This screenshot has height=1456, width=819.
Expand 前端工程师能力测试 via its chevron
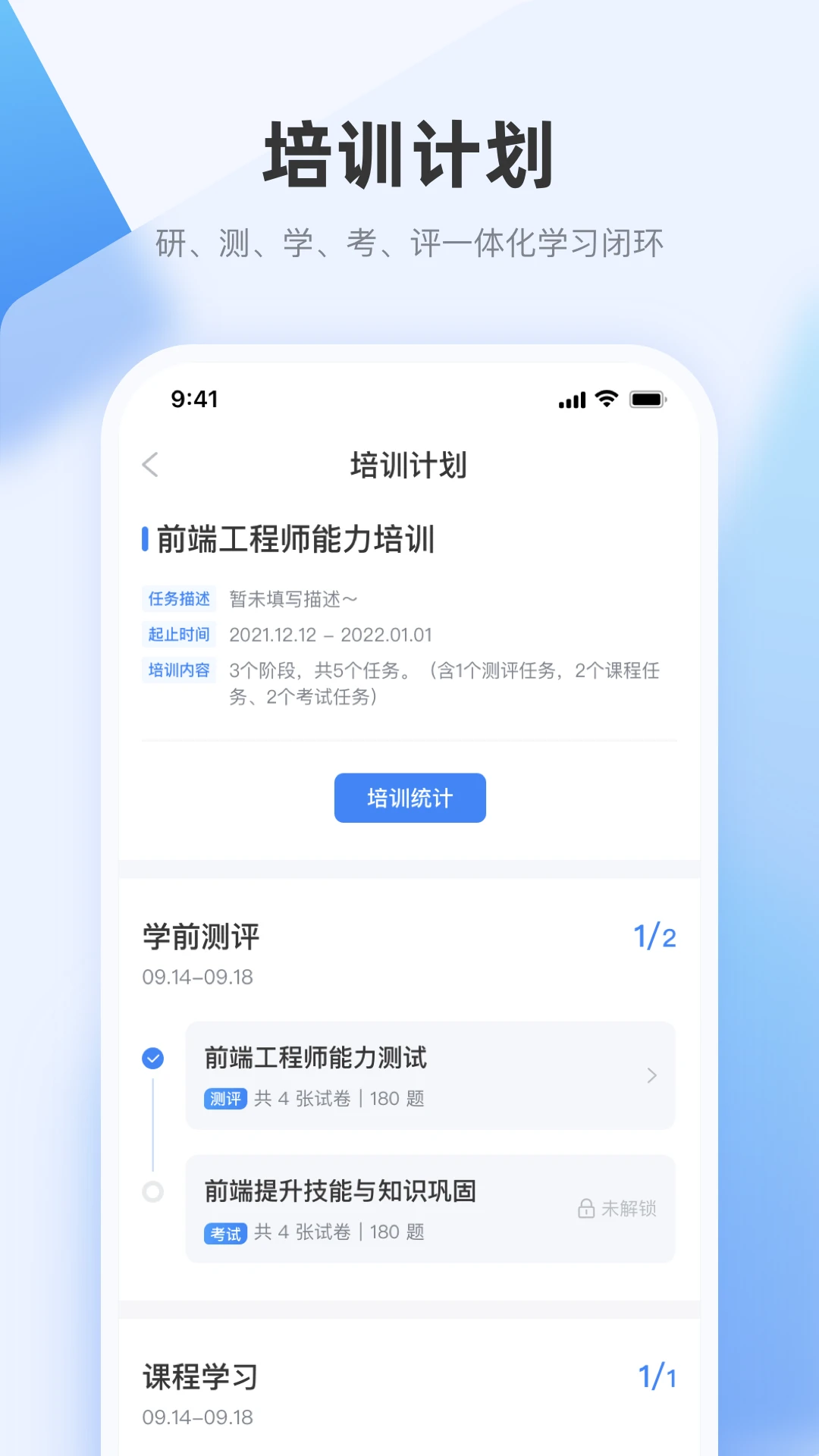651,1075
